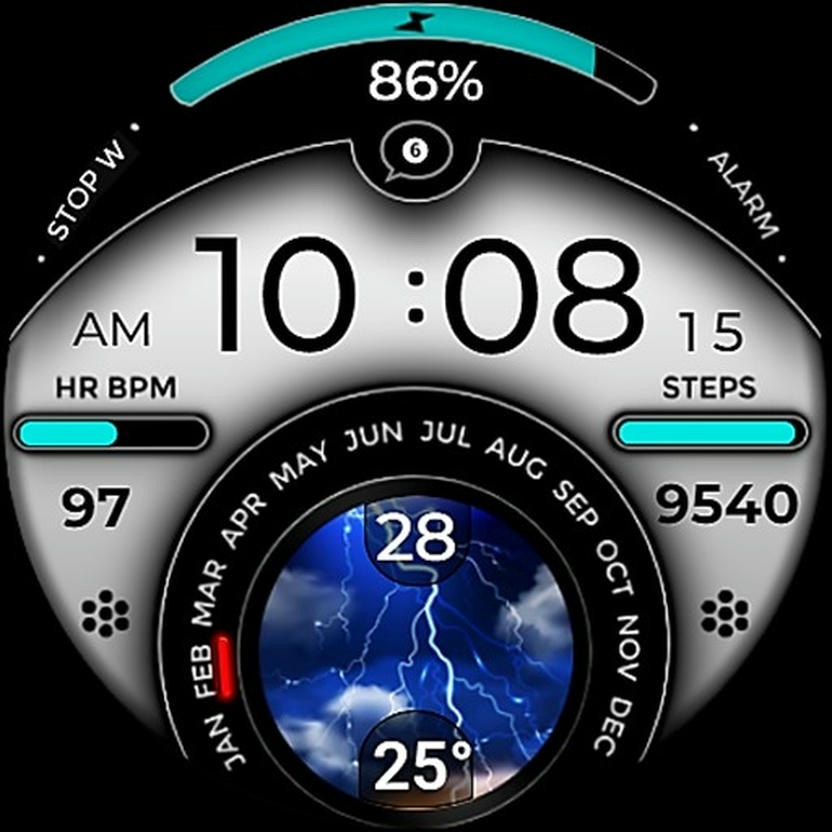Open the ALARM shortcut
832x832 pixels.
742,194
